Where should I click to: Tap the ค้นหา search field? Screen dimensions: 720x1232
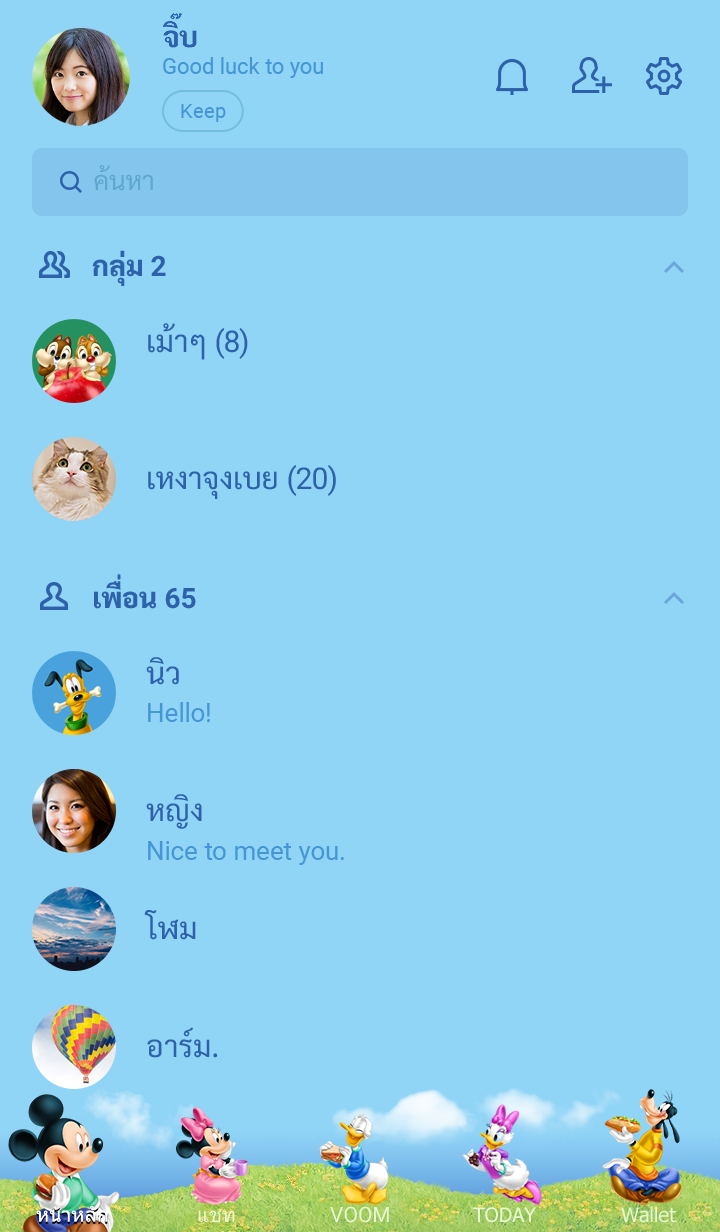coord(360,182)
